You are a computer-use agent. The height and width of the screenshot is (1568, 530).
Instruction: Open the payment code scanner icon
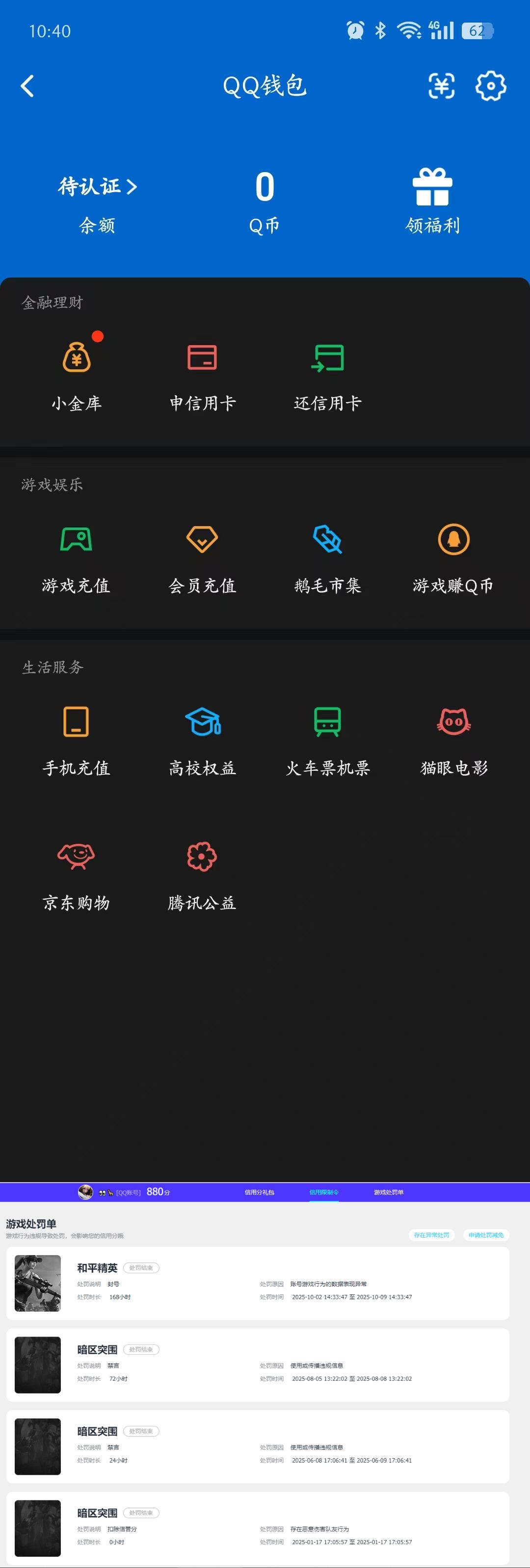tap(442, 86)
